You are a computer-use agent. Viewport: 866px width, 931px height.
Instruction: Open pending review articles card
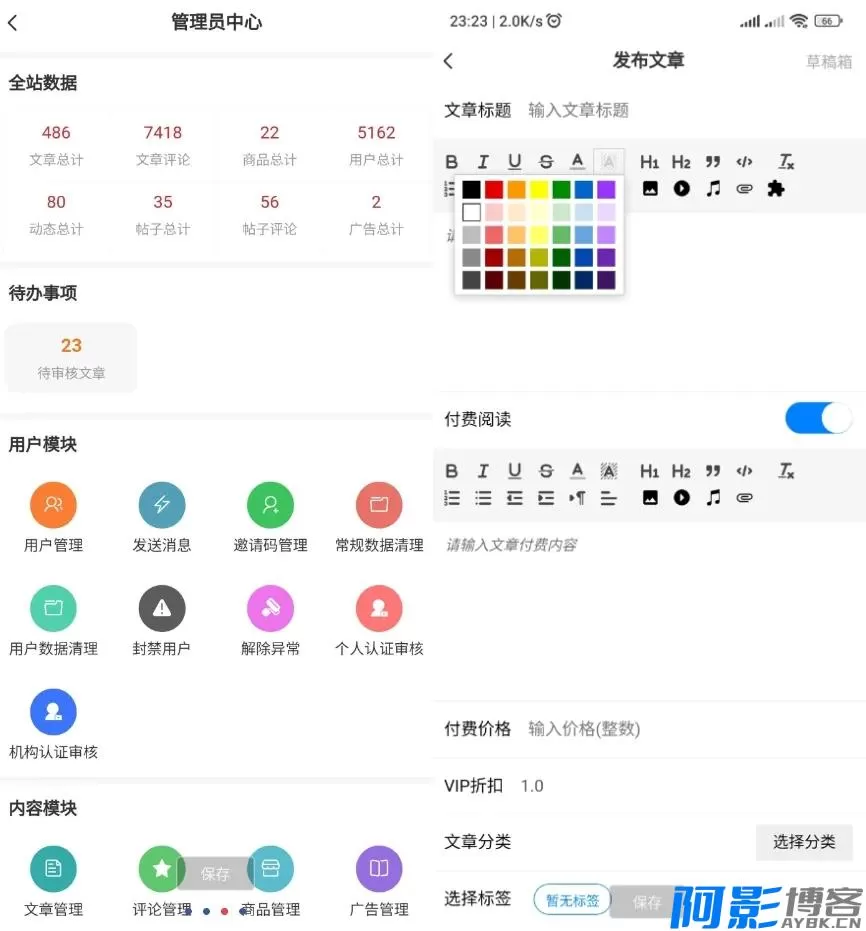(x=71, y=357)
